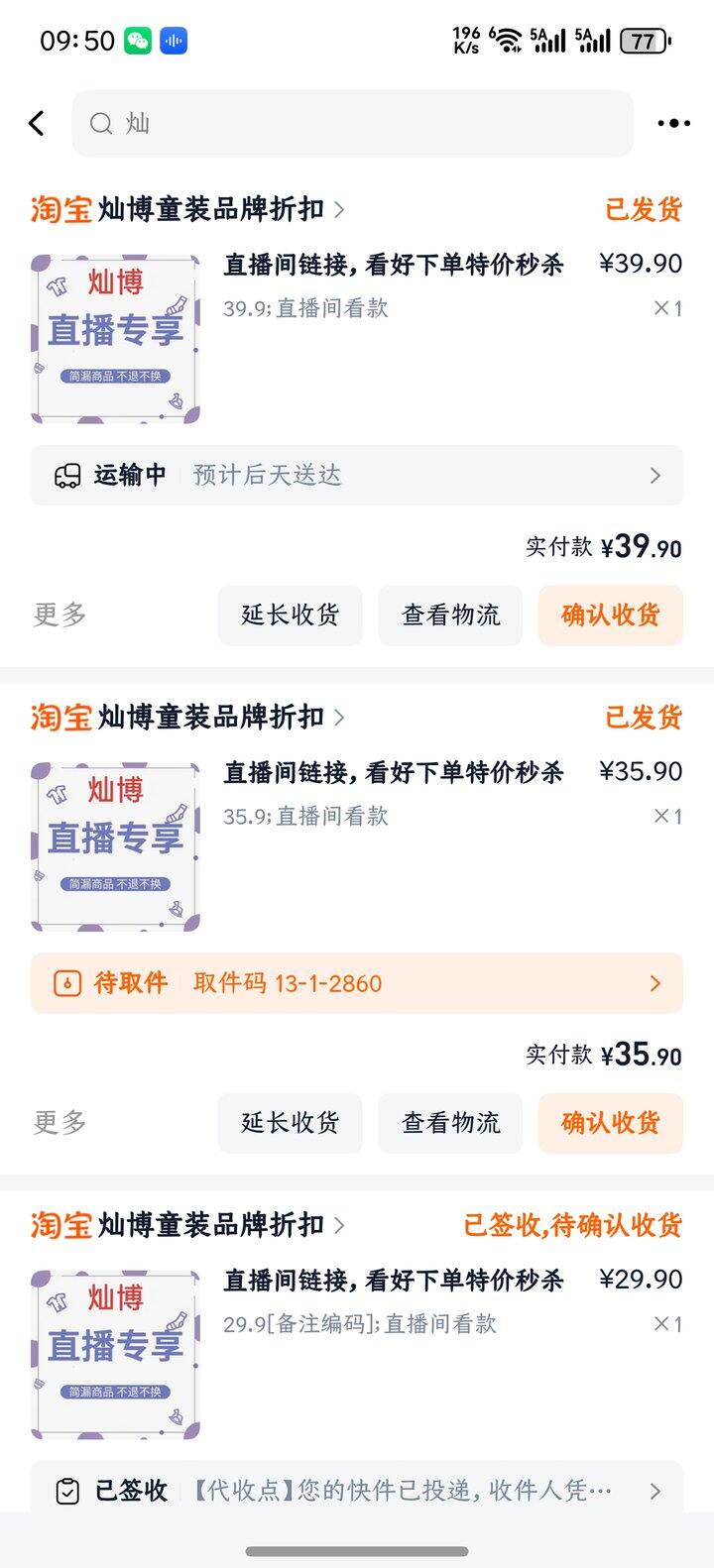Image resolution: width=714 pixels, height=1568 pixels.
Task: Tap 更多 under the ¥39.90 order
Action: 60,615
